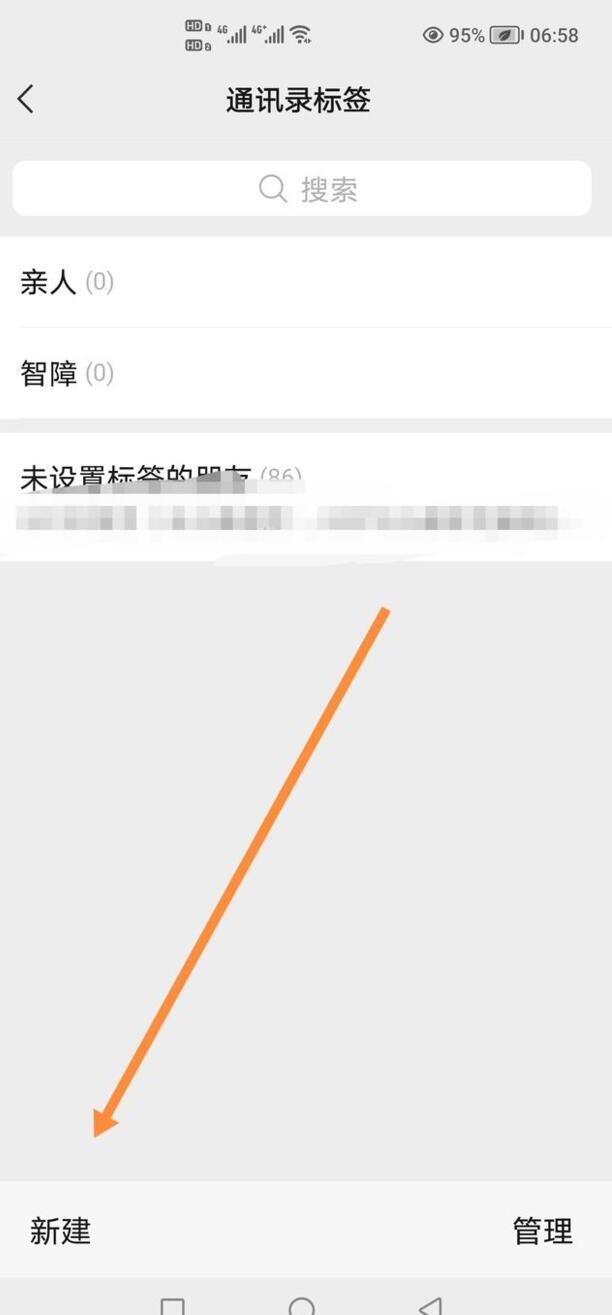Open 管理 to manage tags
Viewport: 612px width, 1315px height.
542,1230
